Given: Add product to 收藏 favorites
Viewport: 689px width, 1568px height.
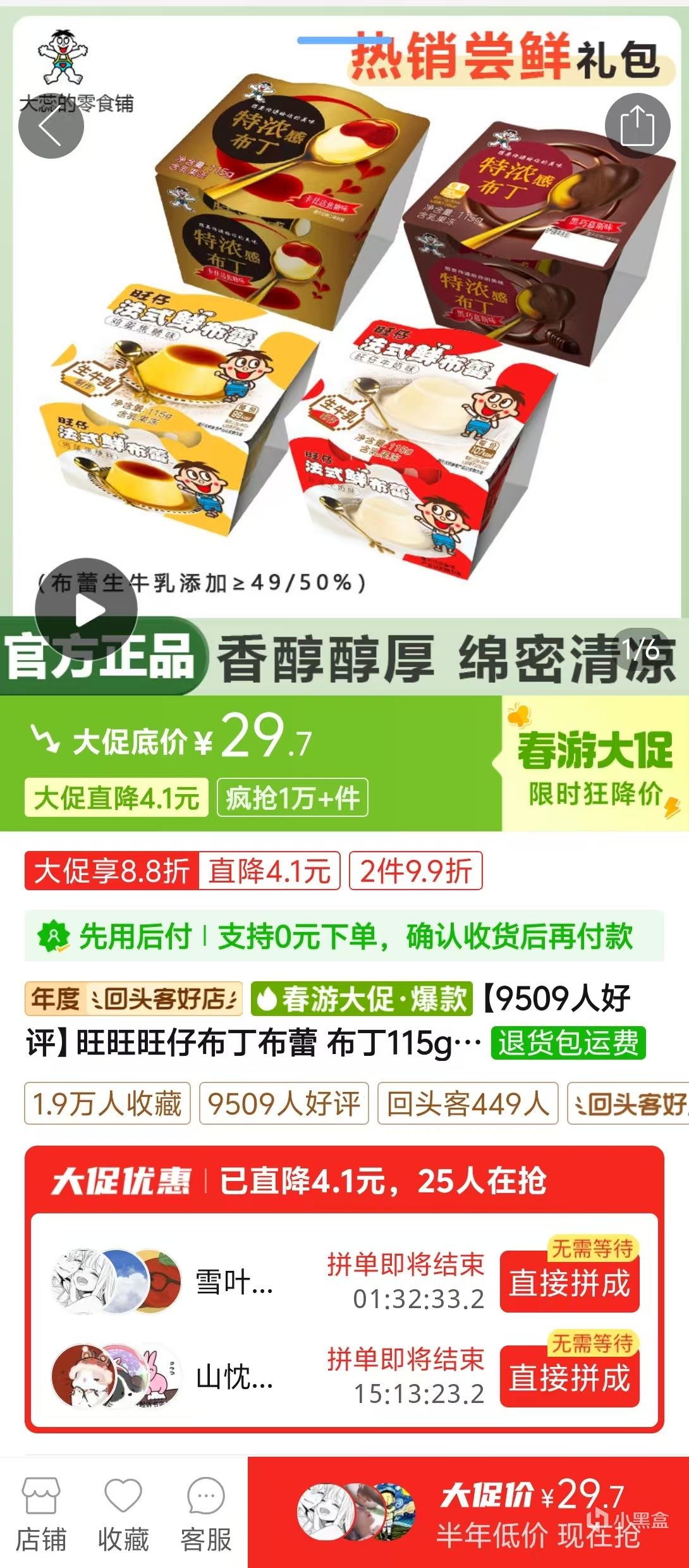Looking at the screenshot, I should point(123,1514).
